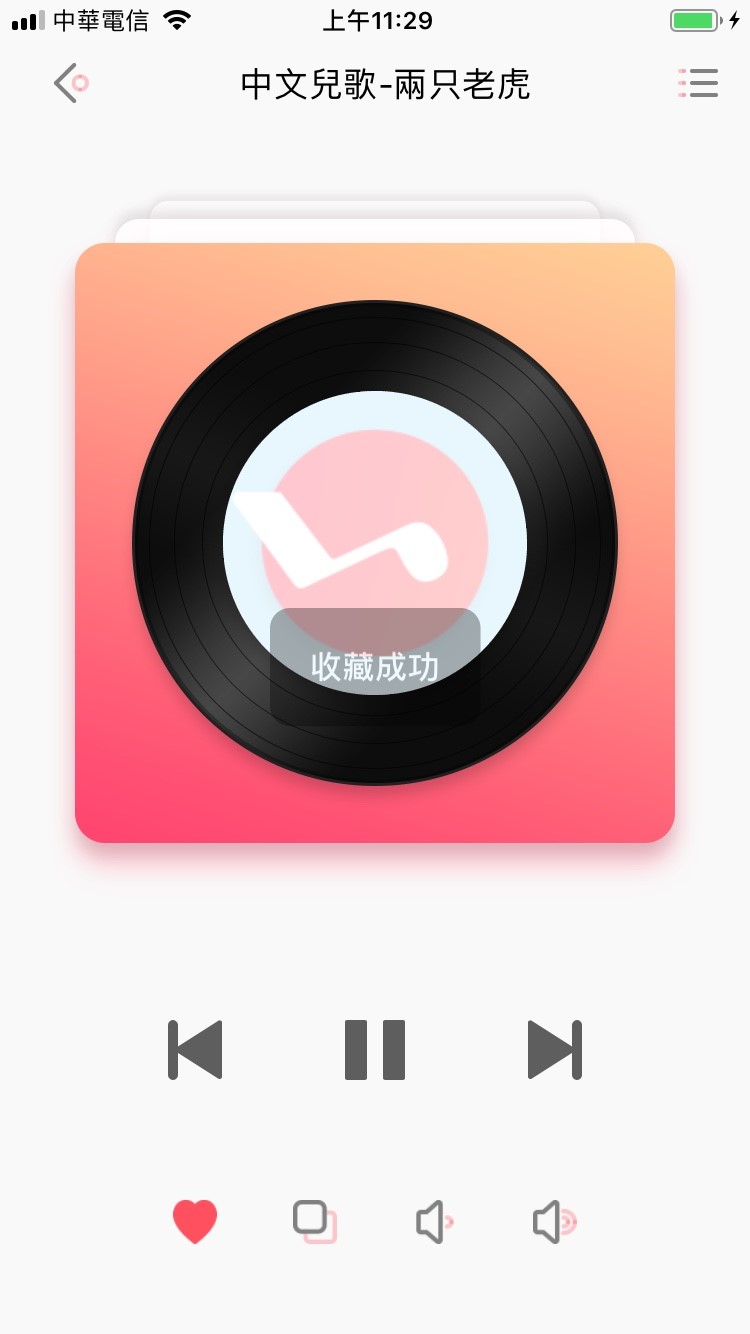Viewport: 750px width, 1334px height.
Task: Change the repeat mode icon
Action: pos(314,1222)
